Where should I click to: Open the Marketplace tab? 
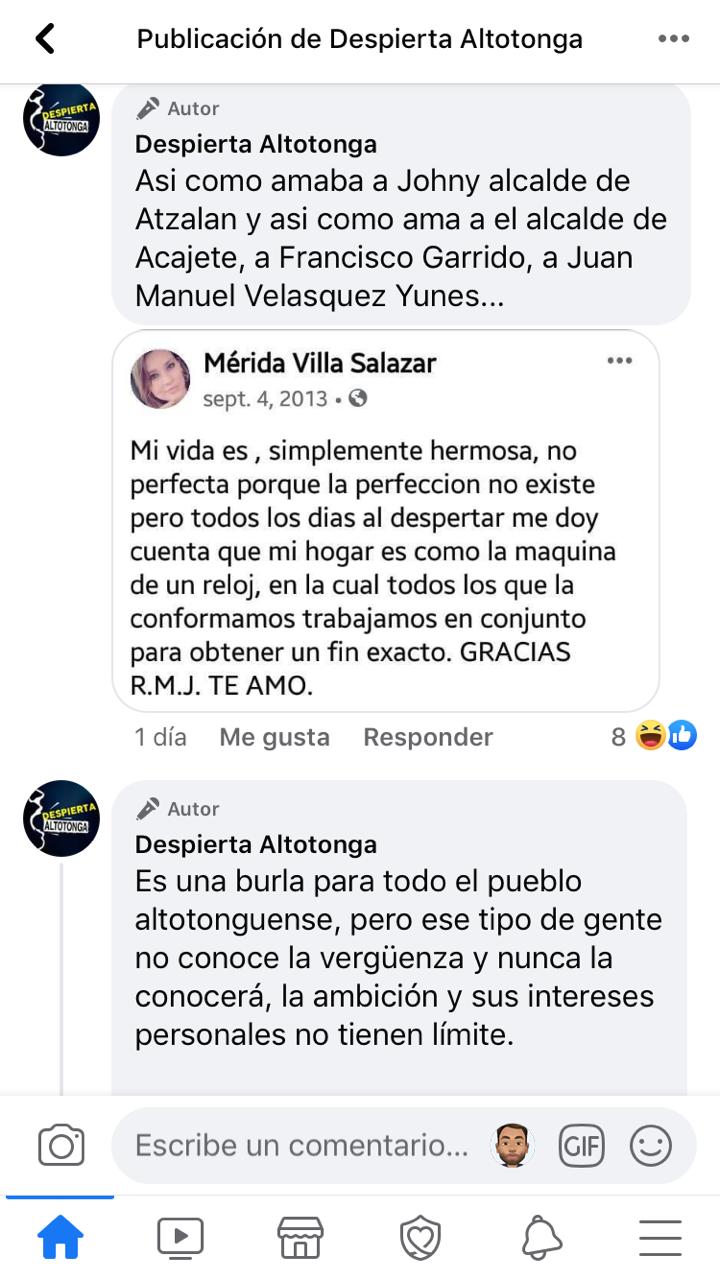coord(300,1239)
